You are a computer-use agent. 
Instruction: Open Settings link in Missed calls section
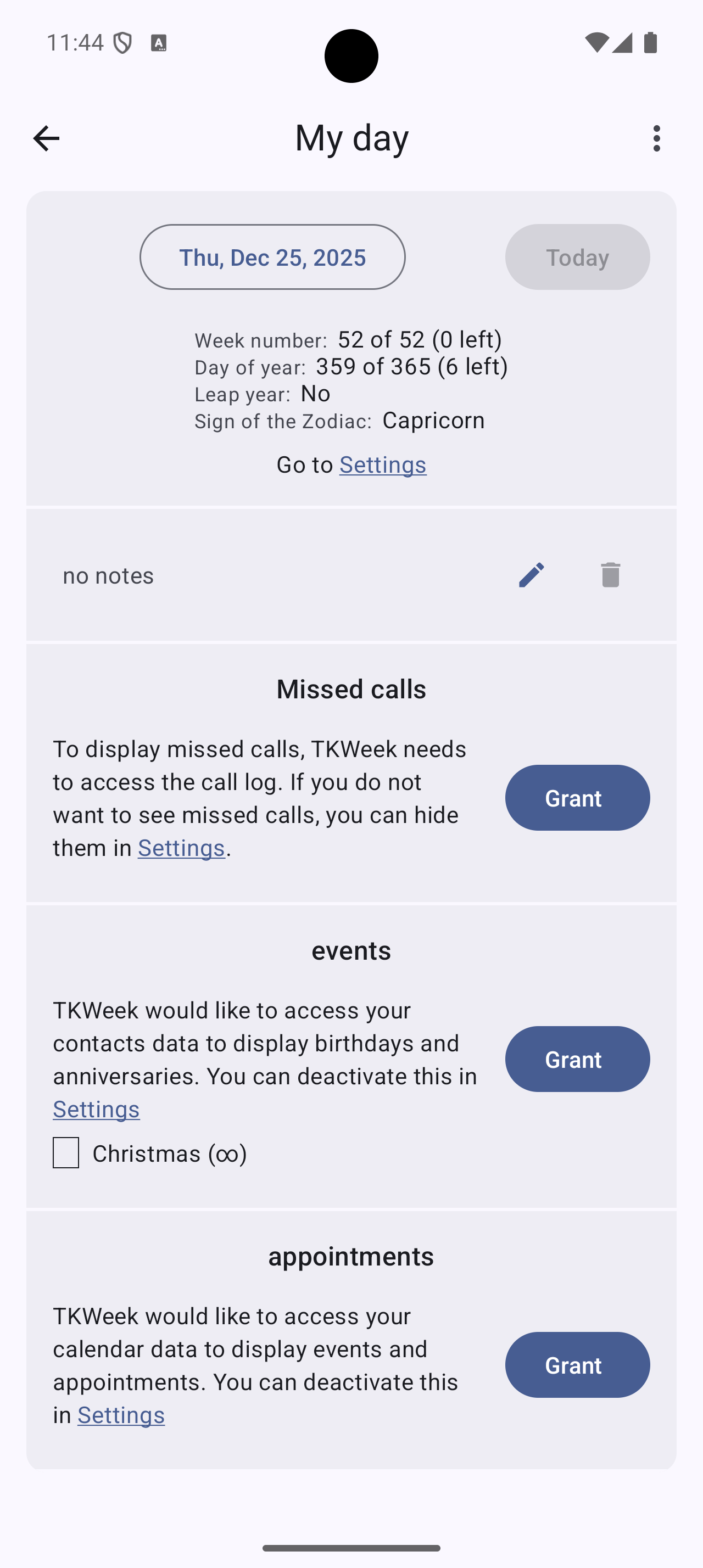tap(181, 847)
